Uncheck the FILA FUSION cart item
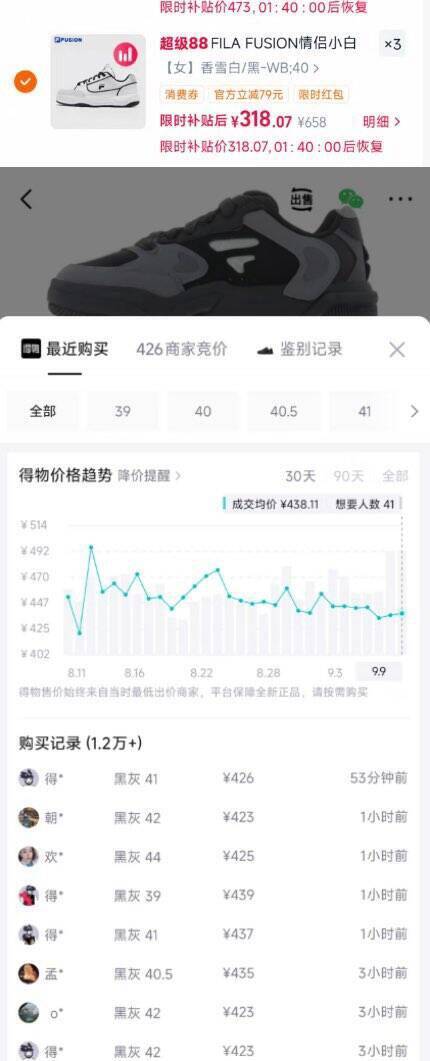The height and width of the screenshot is (1061, 430). 26,83
